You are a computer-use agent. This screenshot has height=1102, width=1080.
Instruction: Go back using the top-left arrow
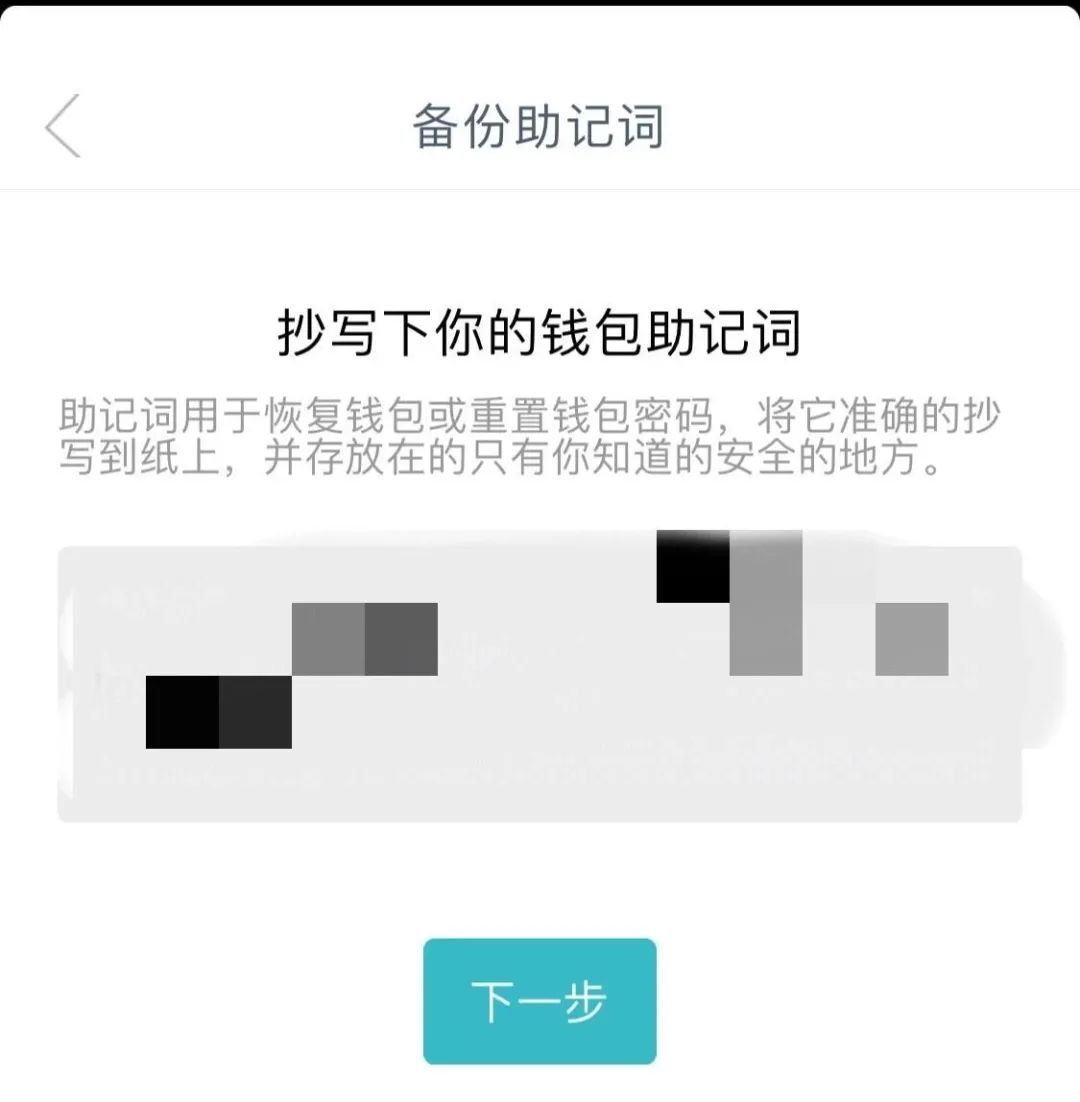[x=62, y=126]
